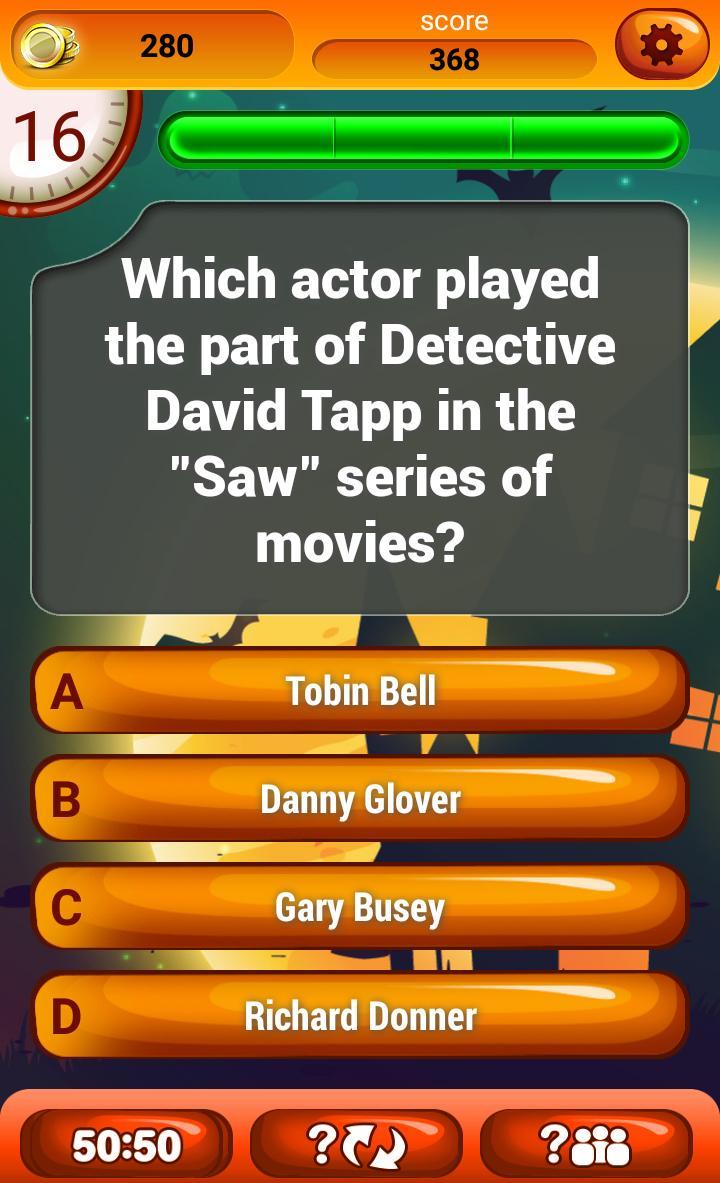The width and height of the screenshot is (720, 1183).
Task: Select answer Richard Donner
Action: click(360, 1017)
